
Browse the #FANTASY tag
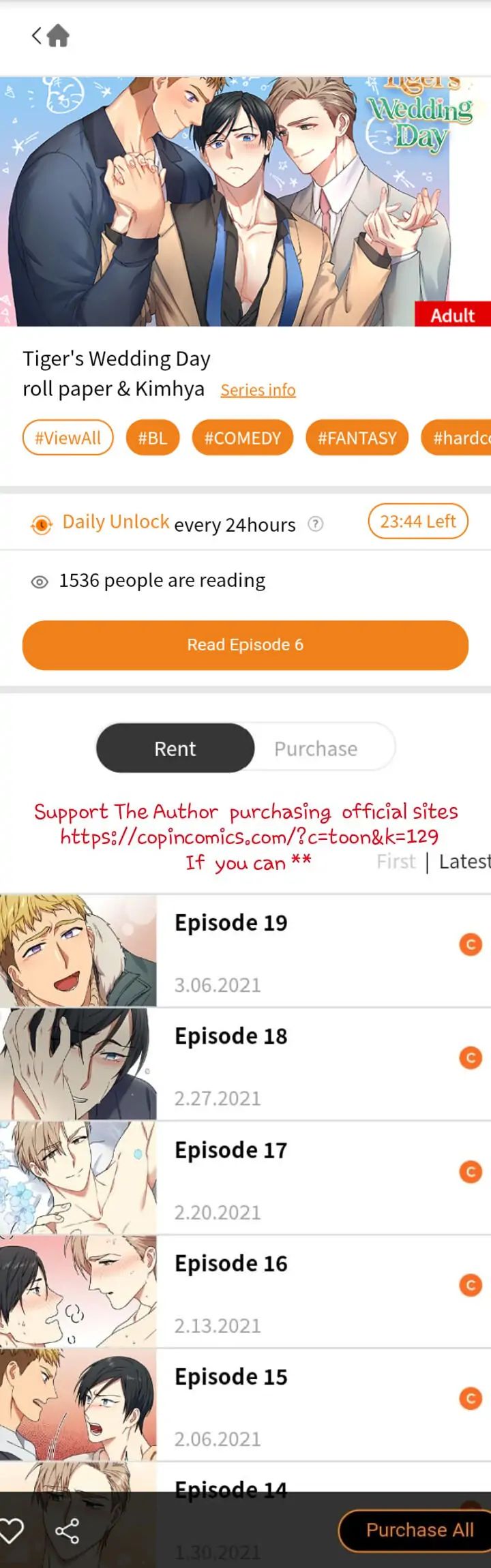(357, 438)
